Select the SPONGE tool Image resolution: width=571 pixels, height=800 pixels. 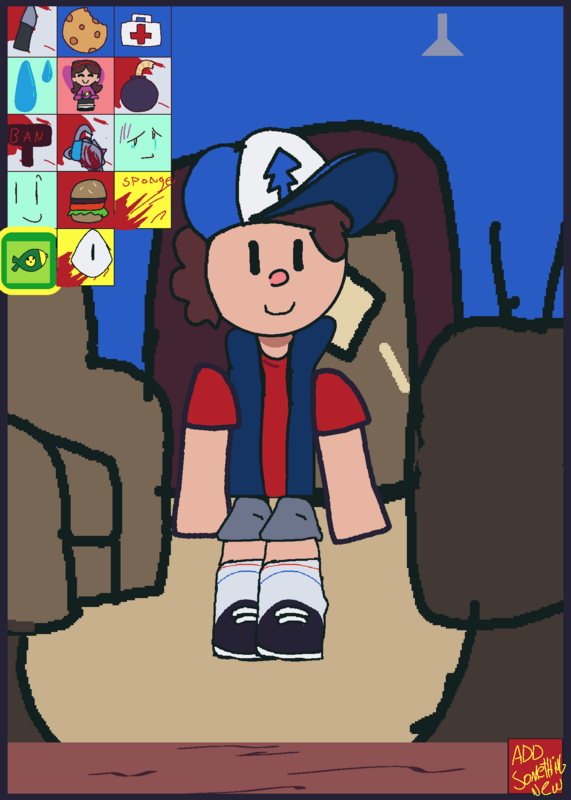pos(143,200)
